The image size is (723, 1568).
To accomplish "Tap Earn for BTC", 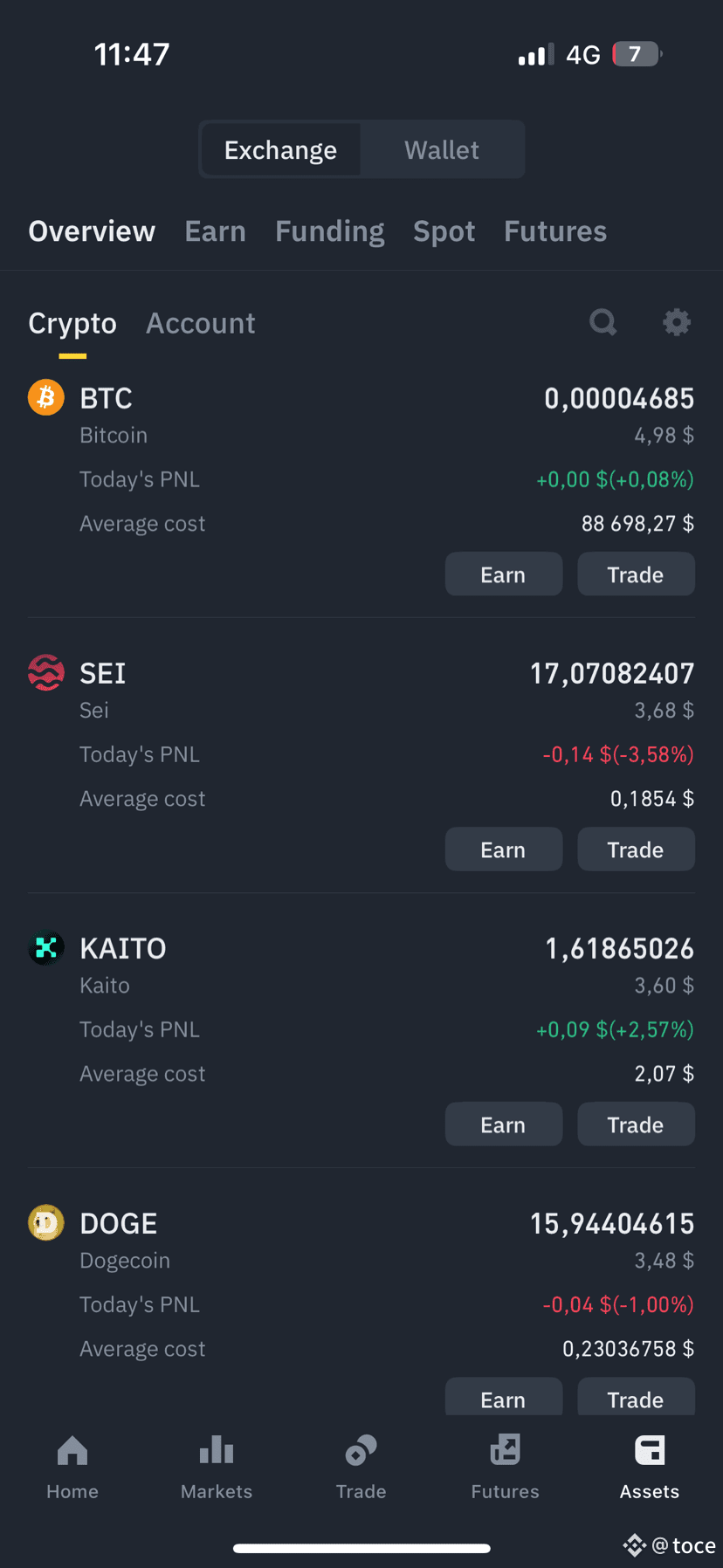I will pos(504,574).
